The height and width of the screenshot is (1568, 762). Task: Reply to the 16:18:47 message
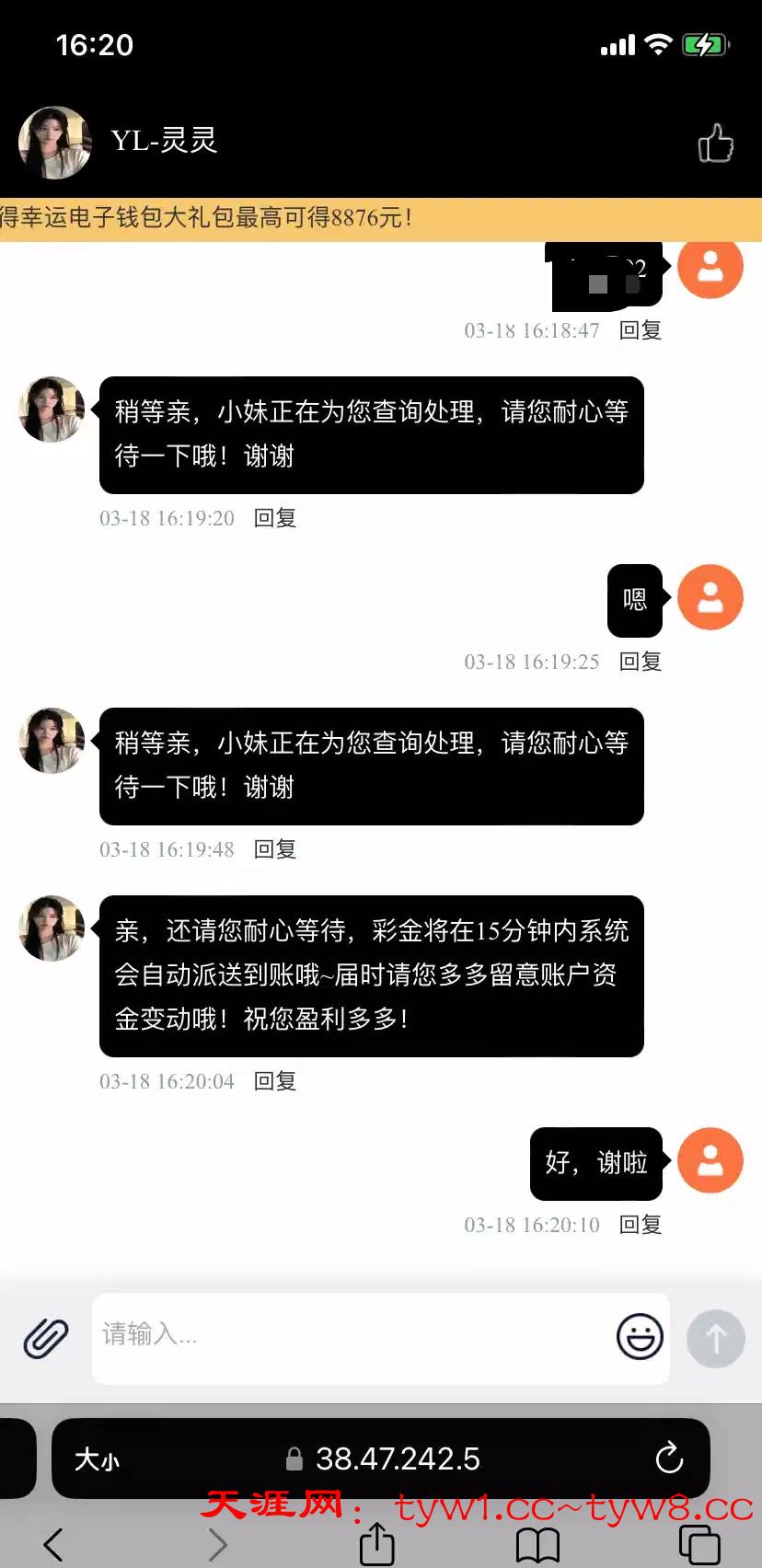(641, 330)
